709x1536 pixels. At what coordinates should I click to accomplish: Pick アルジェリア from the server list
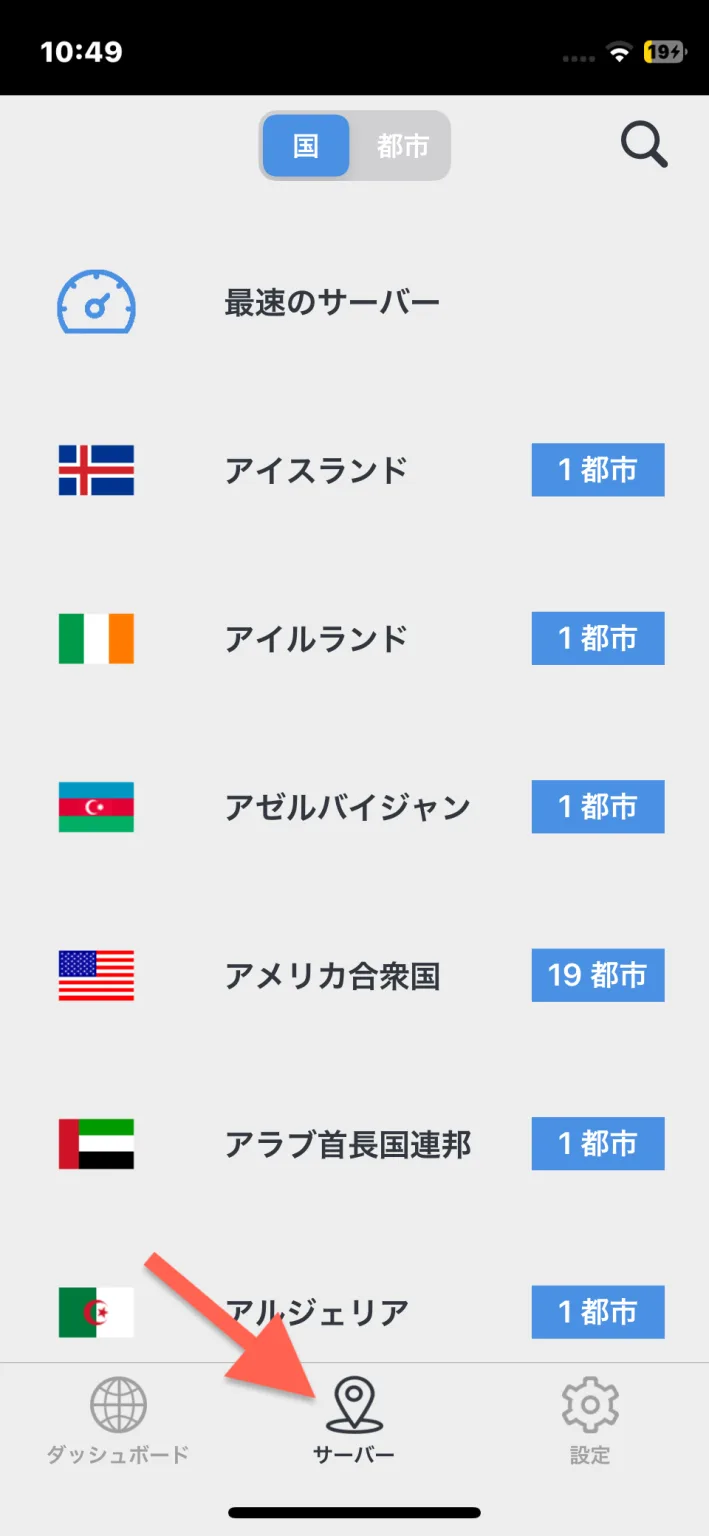pyautogui.click(x=315, y=1311)
